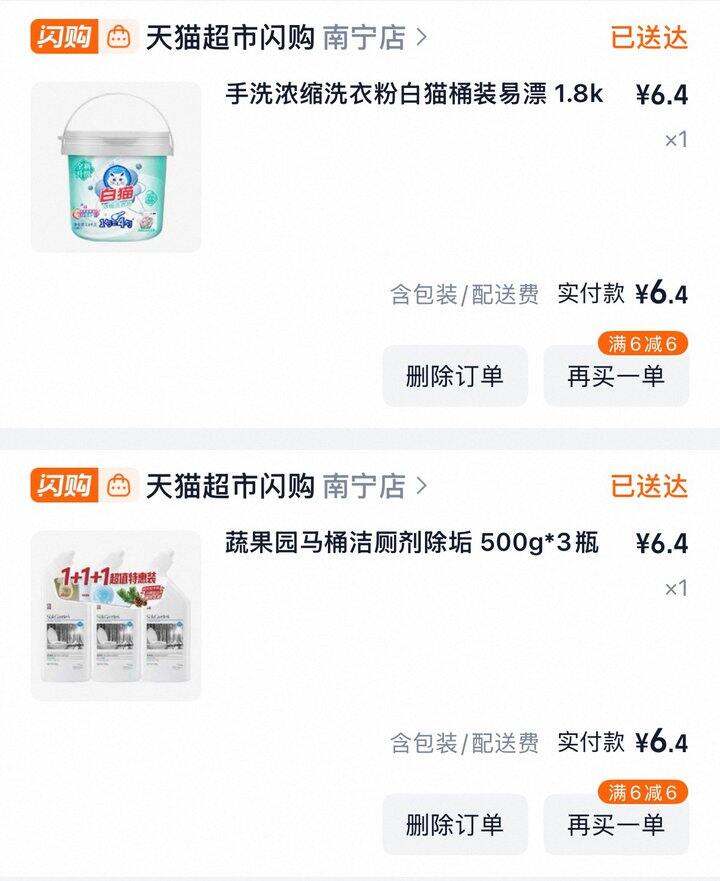
Task: Open the 蔬果园马桶洁厕剂 product image
Action: coord(116,616)
